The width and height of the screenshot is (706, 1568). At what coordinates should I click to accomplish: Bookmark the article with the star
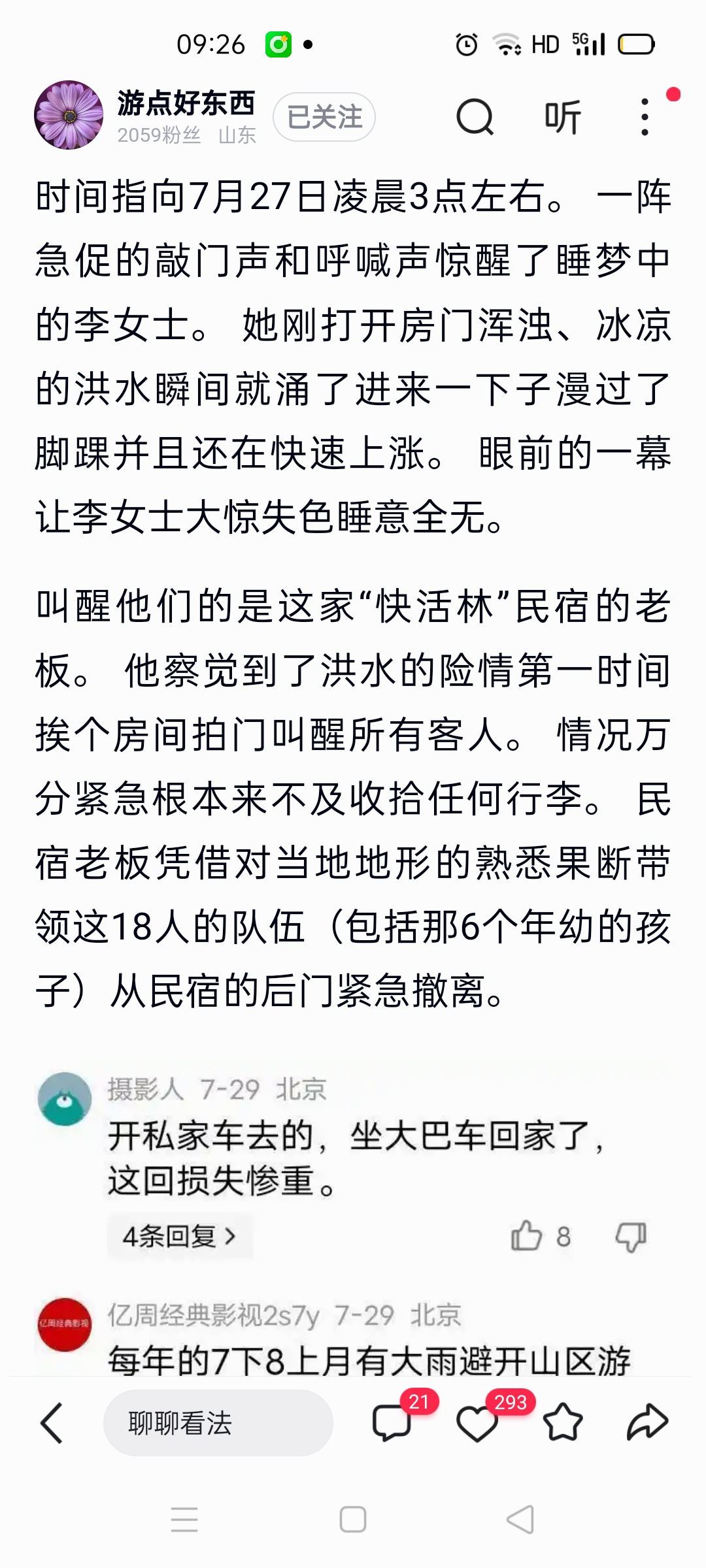562,1423
